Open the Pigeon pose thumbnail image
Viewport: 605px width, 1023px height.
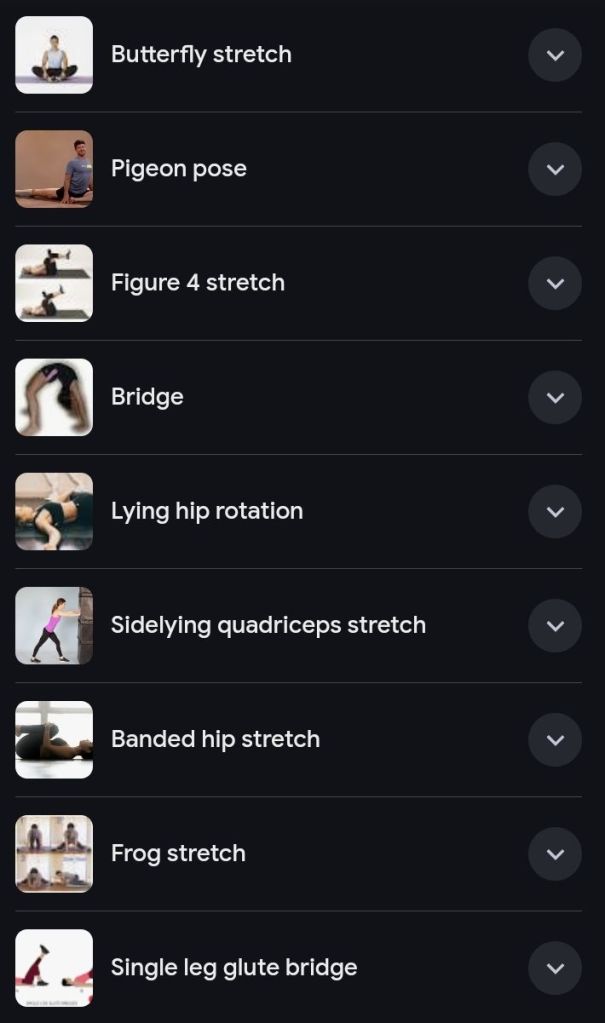tap(54, 169)
